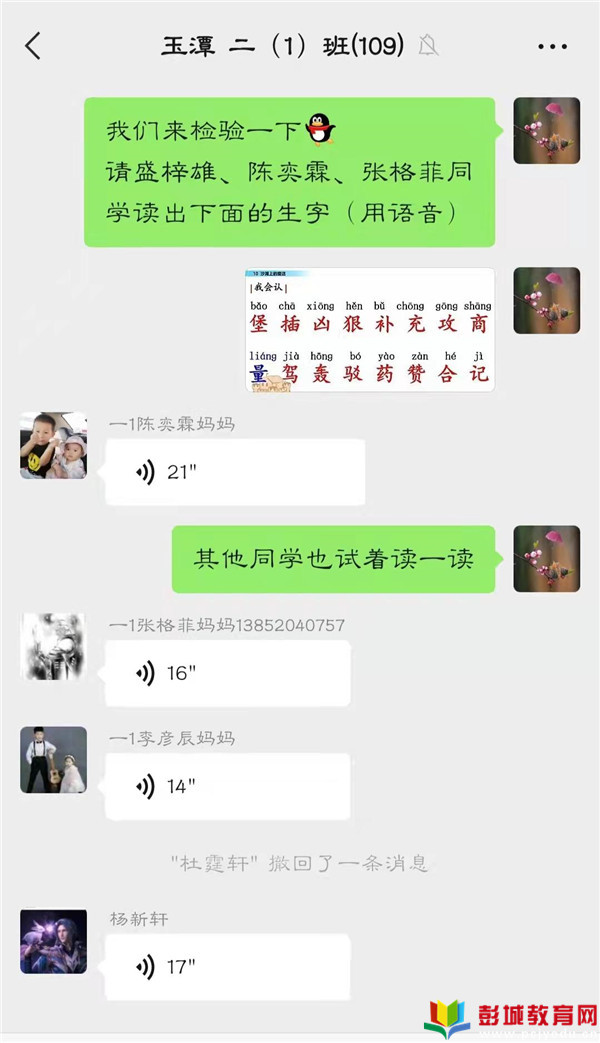Open 陈奕霖妈妈's profile avatar

coord(53,445)
